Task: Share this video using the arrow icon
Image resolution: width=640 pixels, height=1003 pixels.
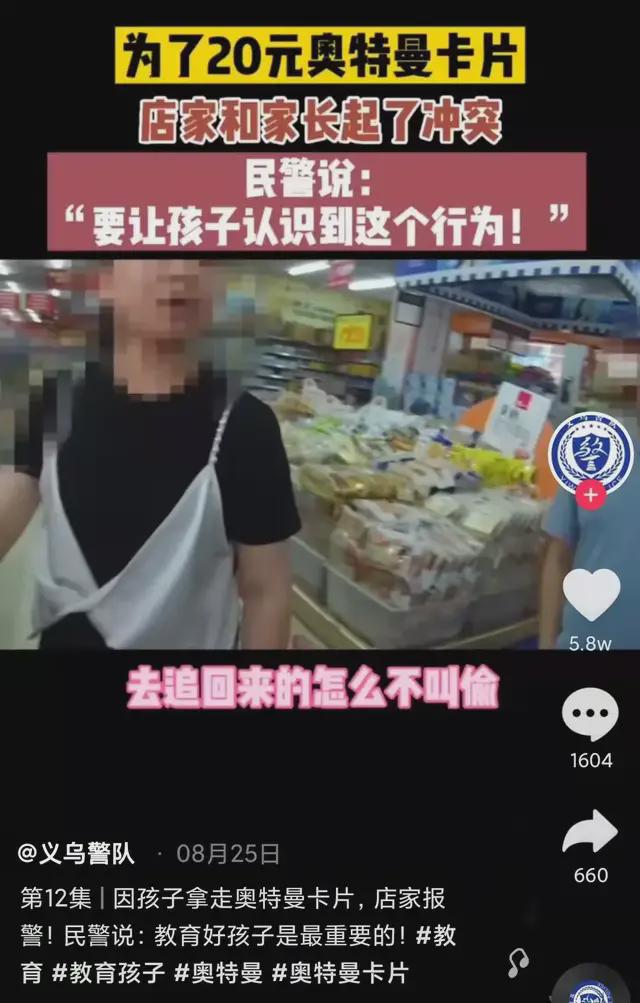Action: (x=590, y=832)
